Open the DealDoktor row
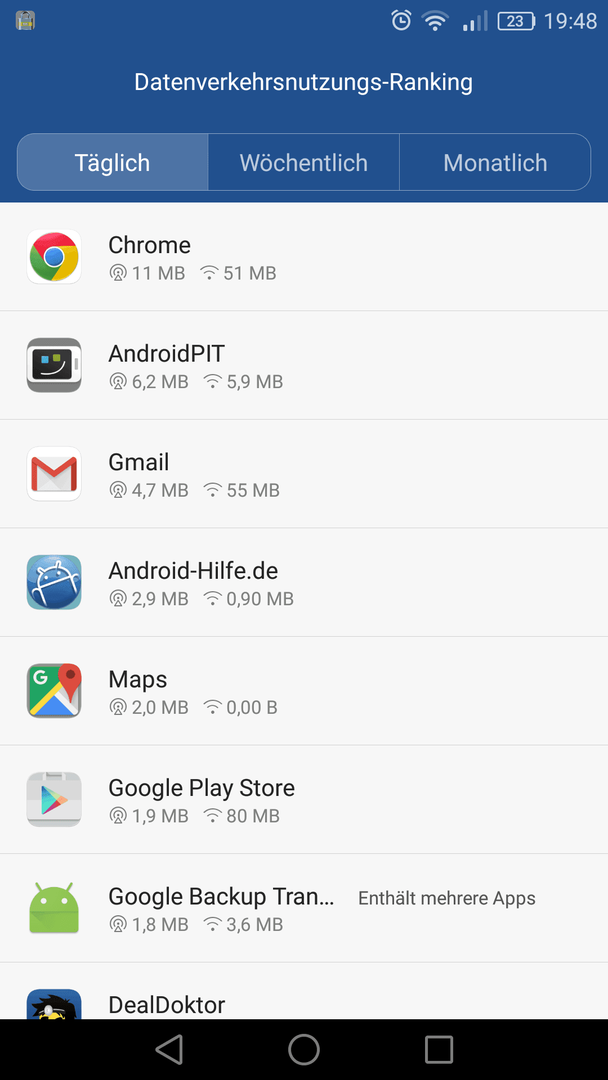 304,991
